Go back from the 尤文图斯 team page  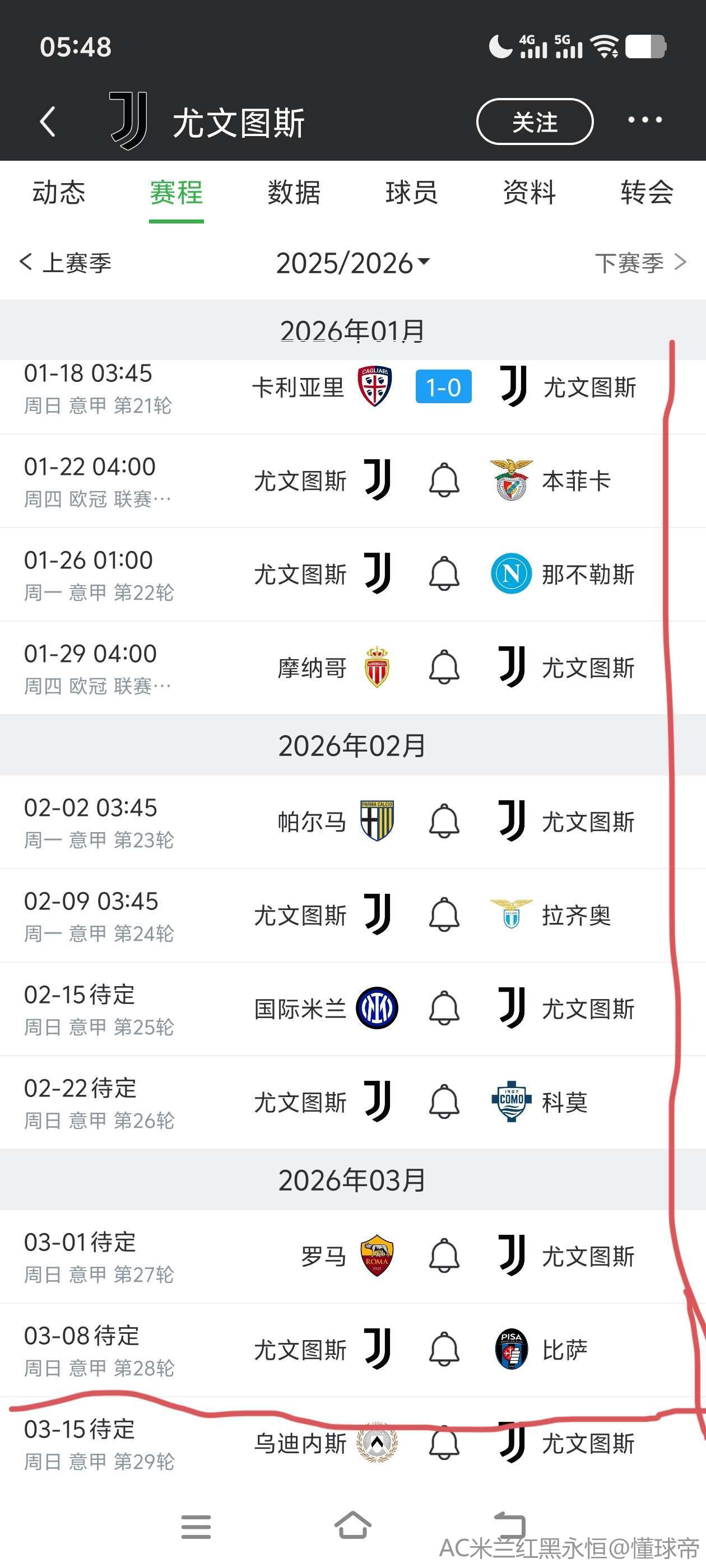pos(48,122)
